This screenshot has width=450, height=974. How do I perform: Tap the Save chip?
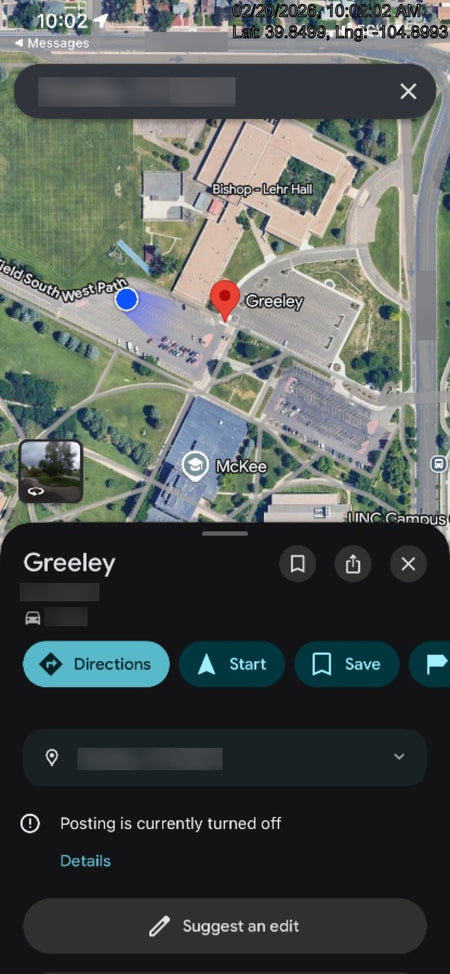click(x=347, y=664)
